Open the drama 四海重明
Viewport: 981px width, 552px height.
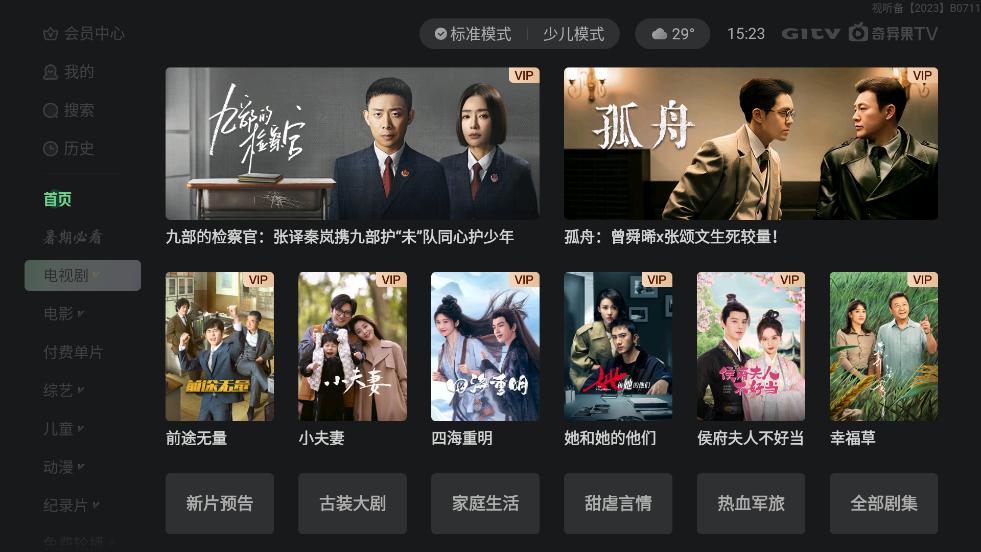[x=485, y=346]
